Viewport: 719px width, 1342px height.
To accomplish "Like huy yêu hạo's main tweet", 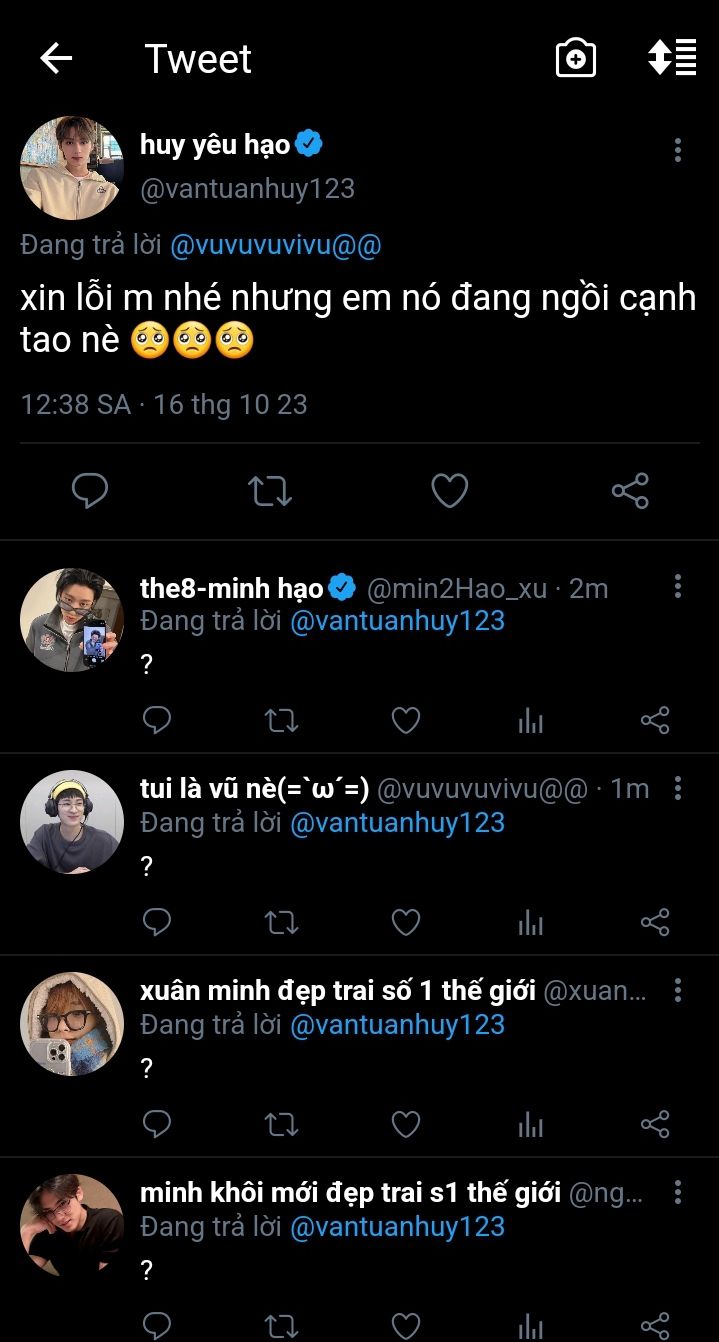I will 450,491.
